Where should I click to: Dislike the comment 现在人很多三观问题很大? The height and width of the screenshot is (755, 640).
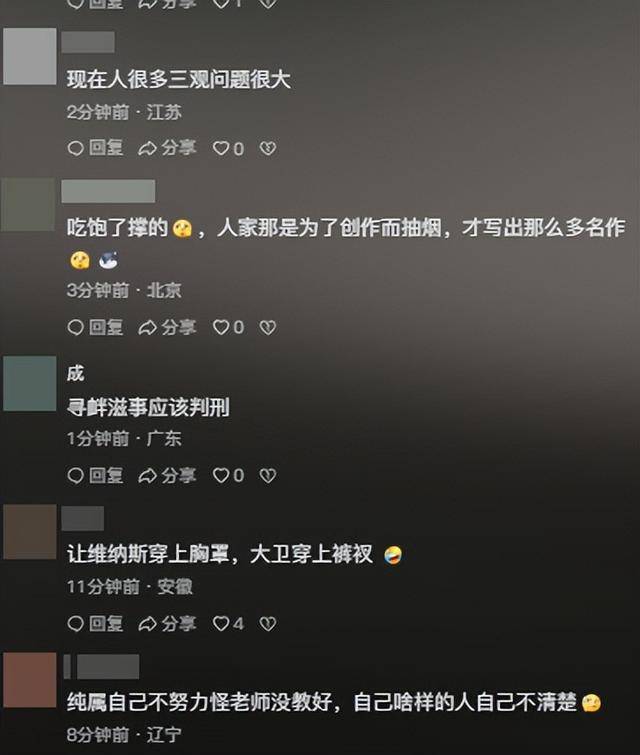click(267, 148)
